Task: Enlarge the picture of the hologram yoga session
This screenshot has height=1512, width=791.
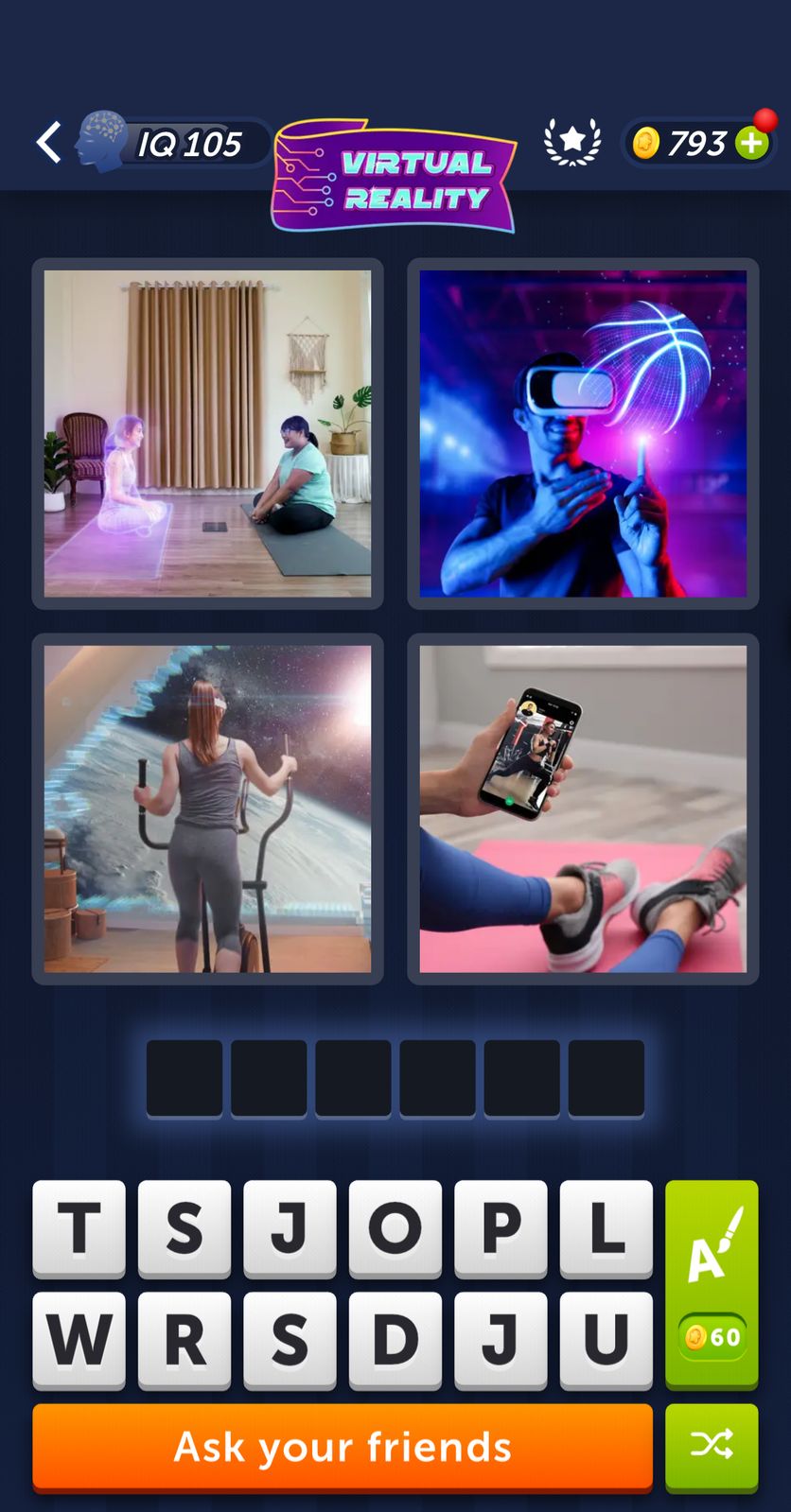Action: (207, 434)
